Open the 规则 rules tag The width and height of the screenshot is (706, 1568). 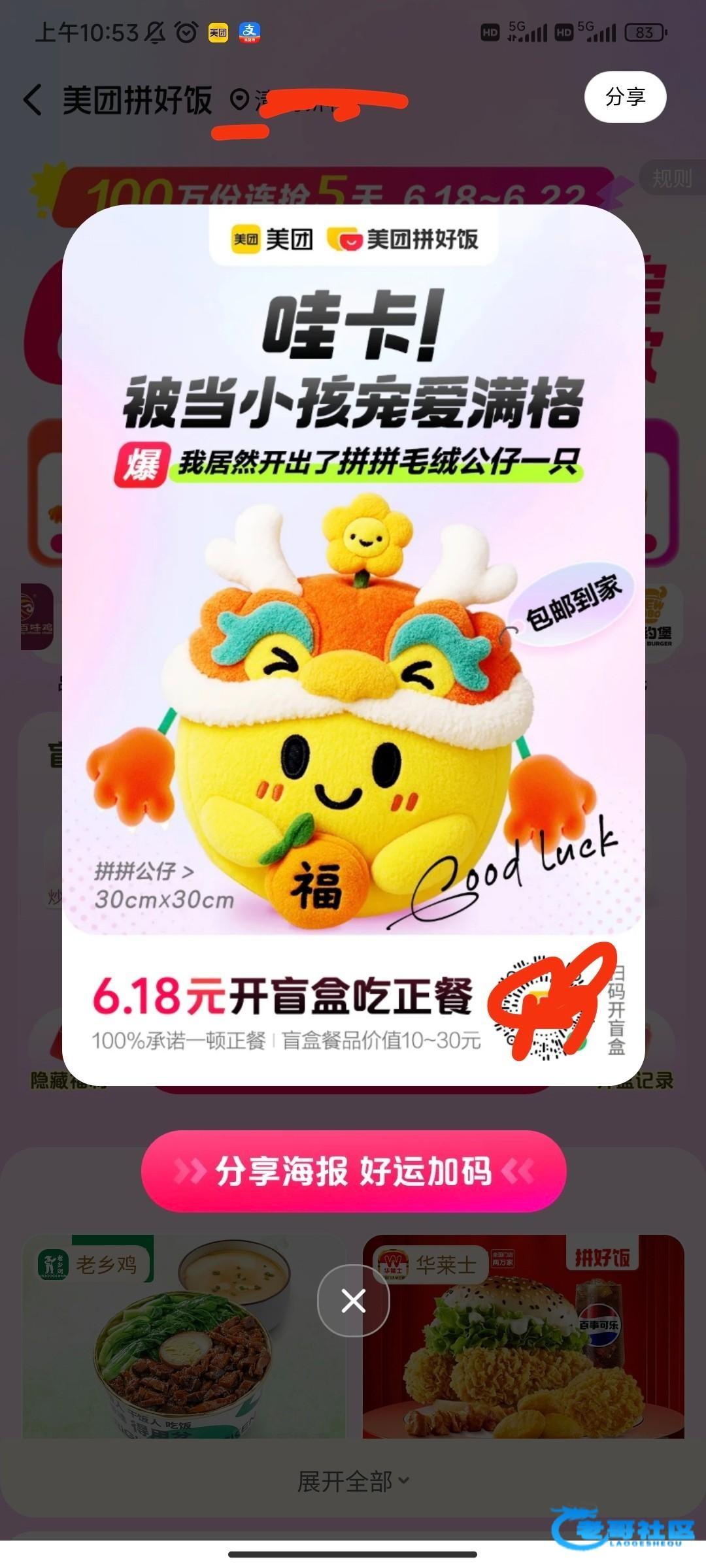(671, 178)
